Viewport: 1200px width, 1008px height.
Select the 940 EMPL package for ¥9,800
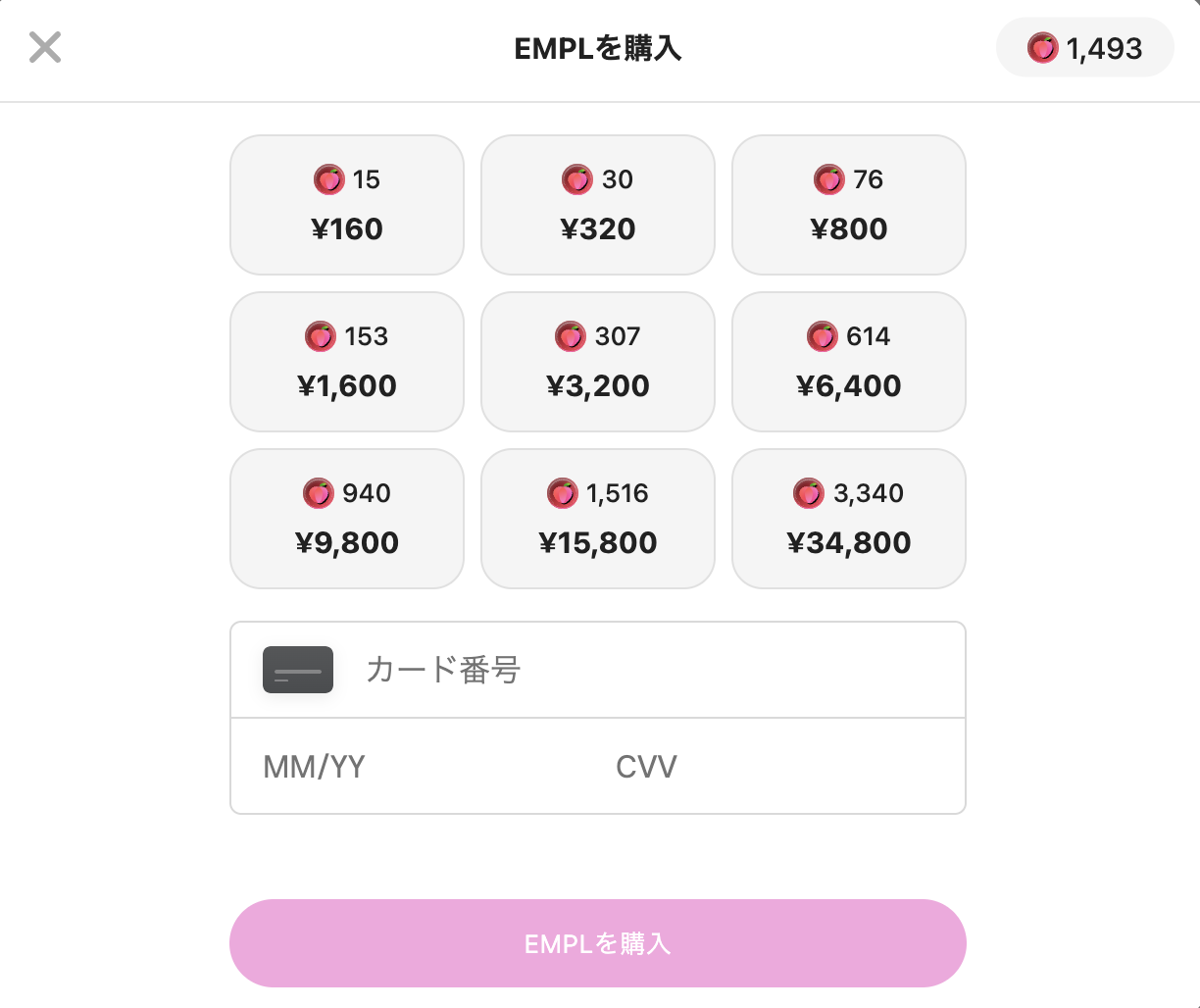[347, 519]
